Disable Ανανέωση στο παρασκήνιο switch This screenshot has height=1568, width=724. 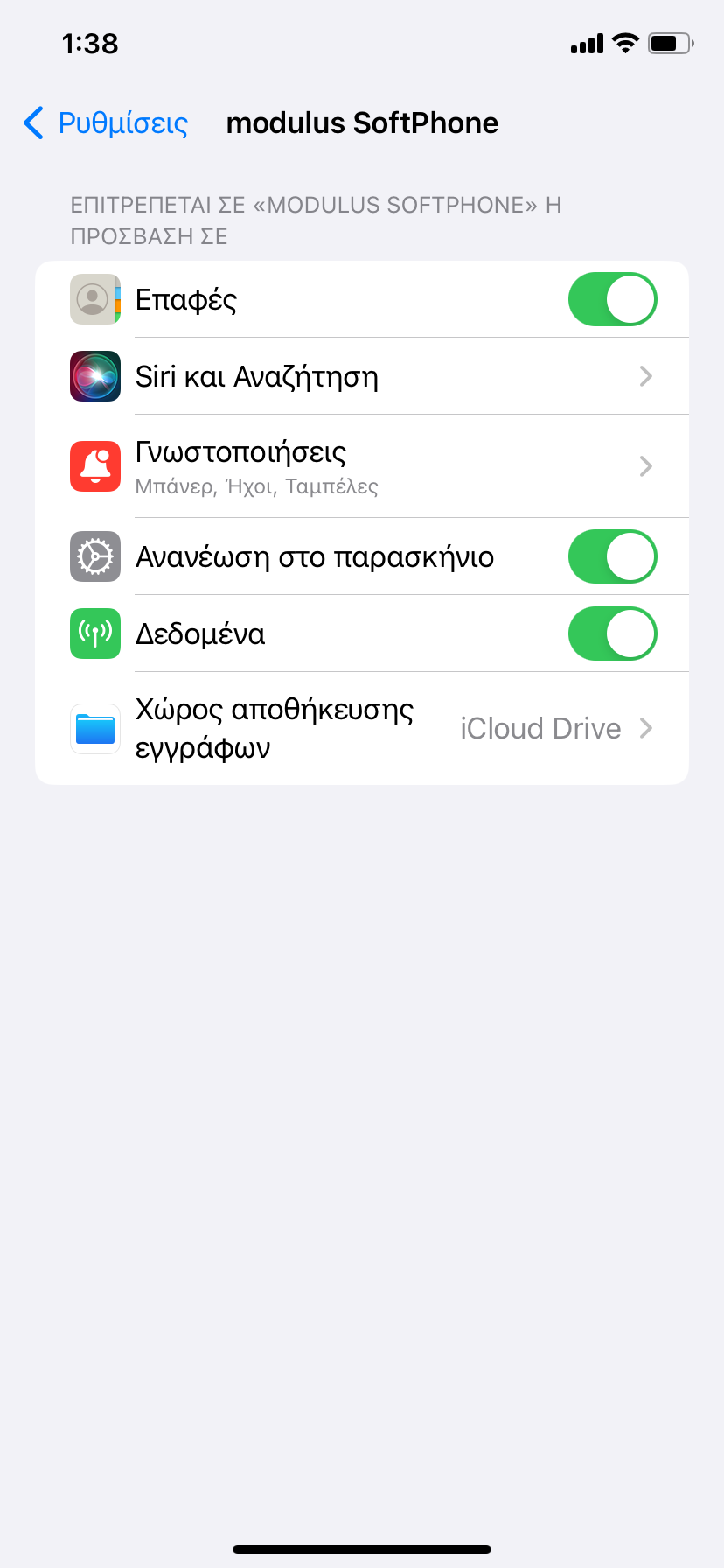click(x=612, y=556)
